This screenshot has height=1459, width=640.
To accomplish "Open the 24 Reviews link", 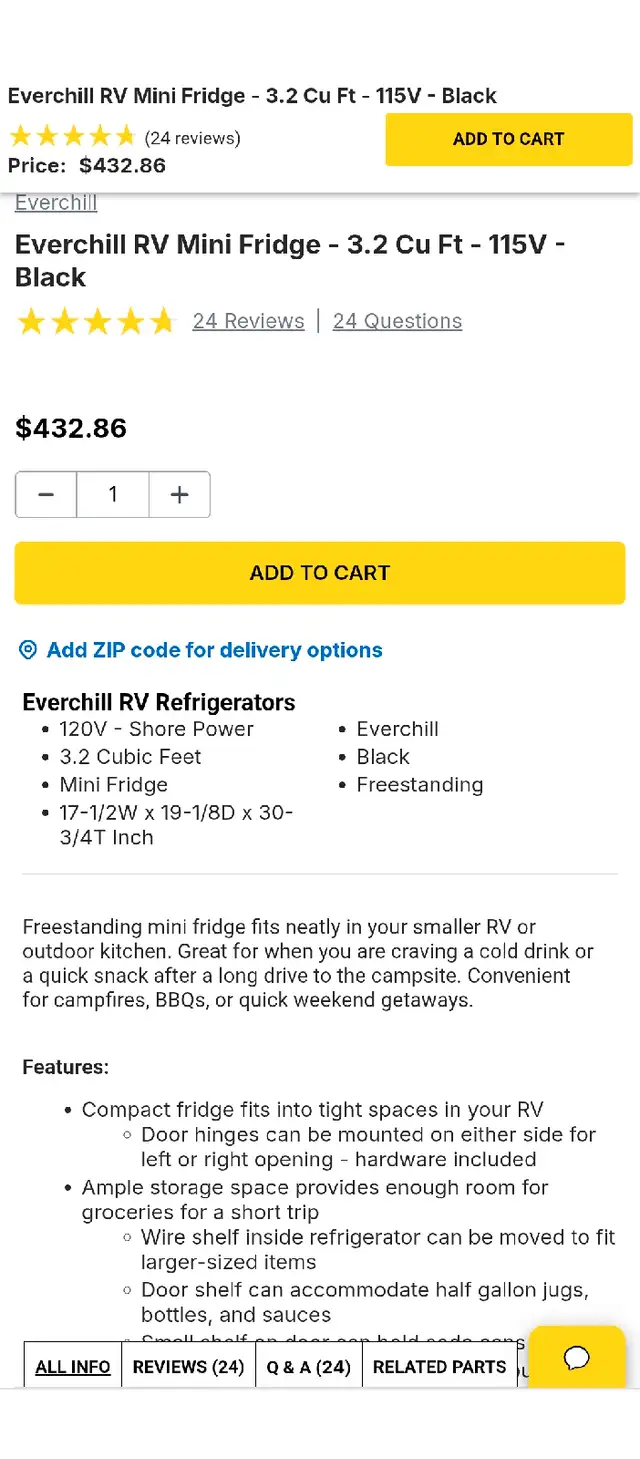I will point(248,321).
